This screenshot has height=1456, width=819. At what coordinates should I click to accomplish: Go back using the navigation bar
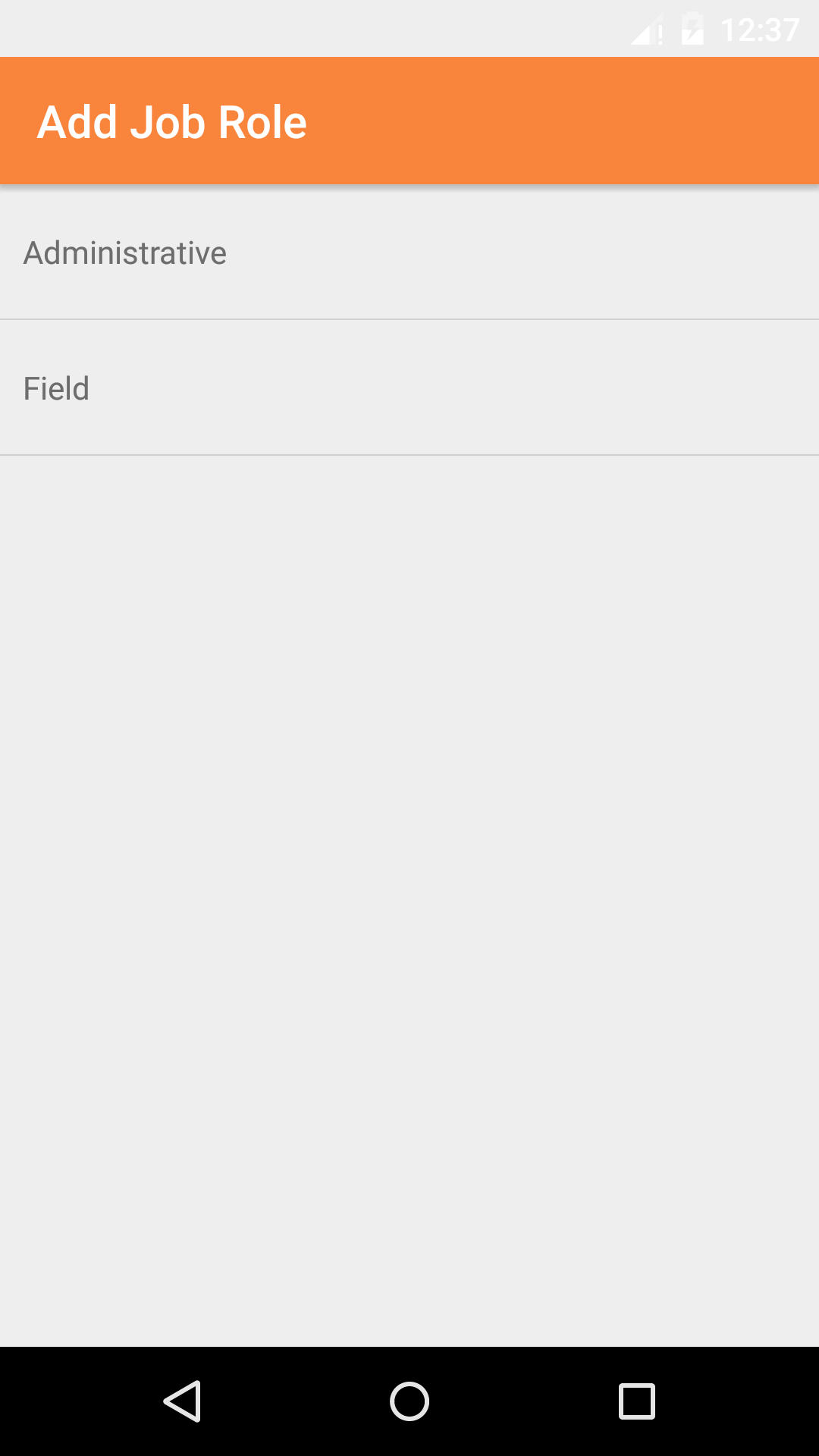[x=182, y=1401]
